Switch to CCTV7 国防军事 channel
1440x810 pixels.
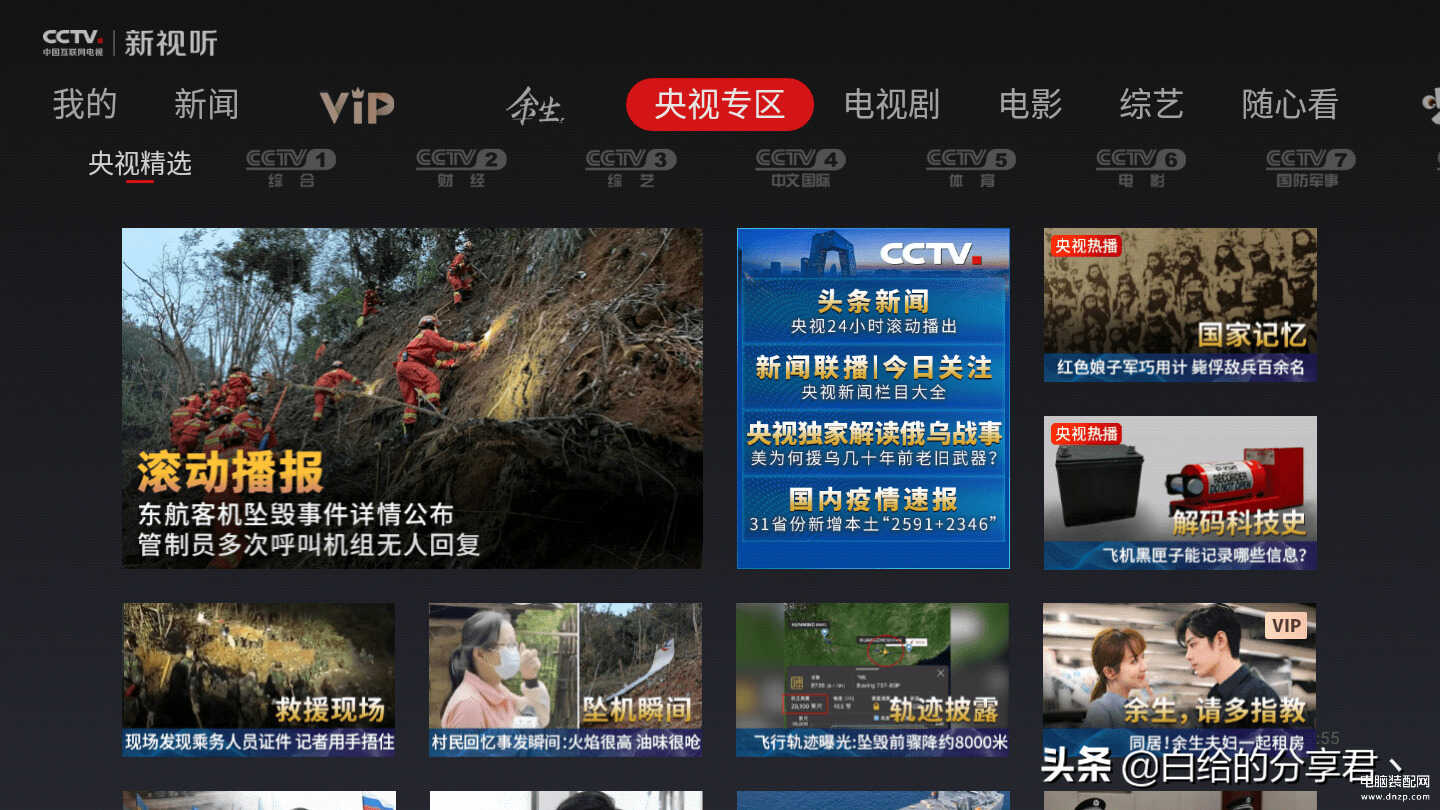[x=1310, y=168]
